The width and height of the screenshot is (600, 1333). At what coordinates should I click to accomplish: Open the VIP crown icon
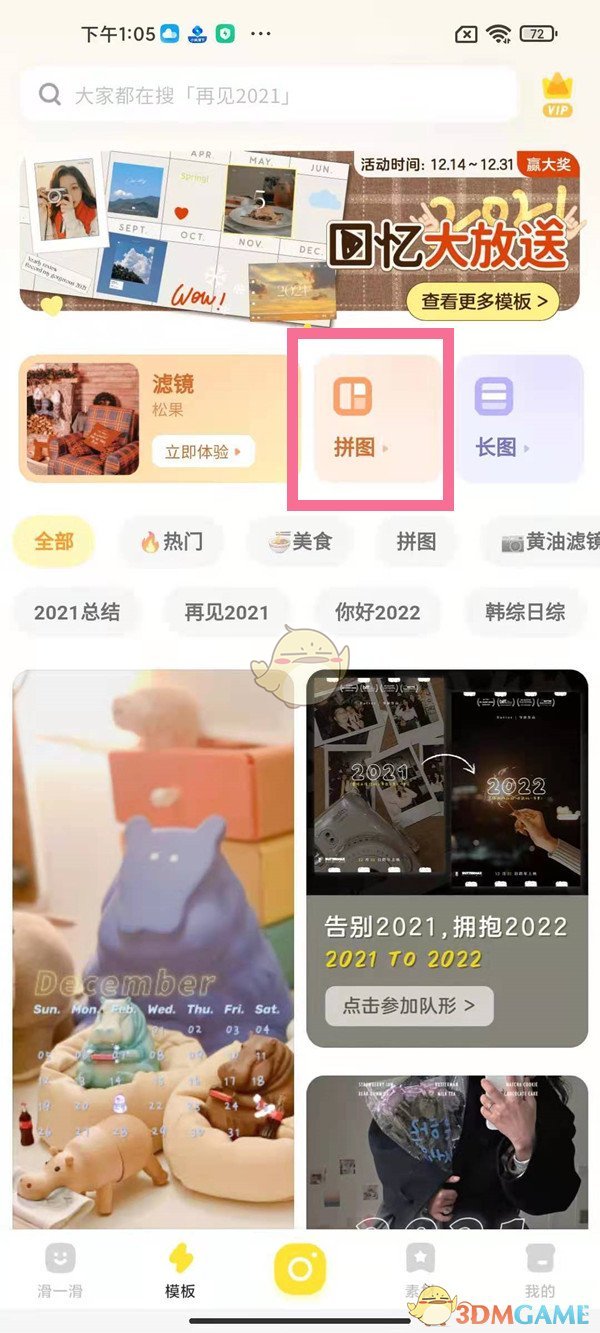(x=557, y=96)
